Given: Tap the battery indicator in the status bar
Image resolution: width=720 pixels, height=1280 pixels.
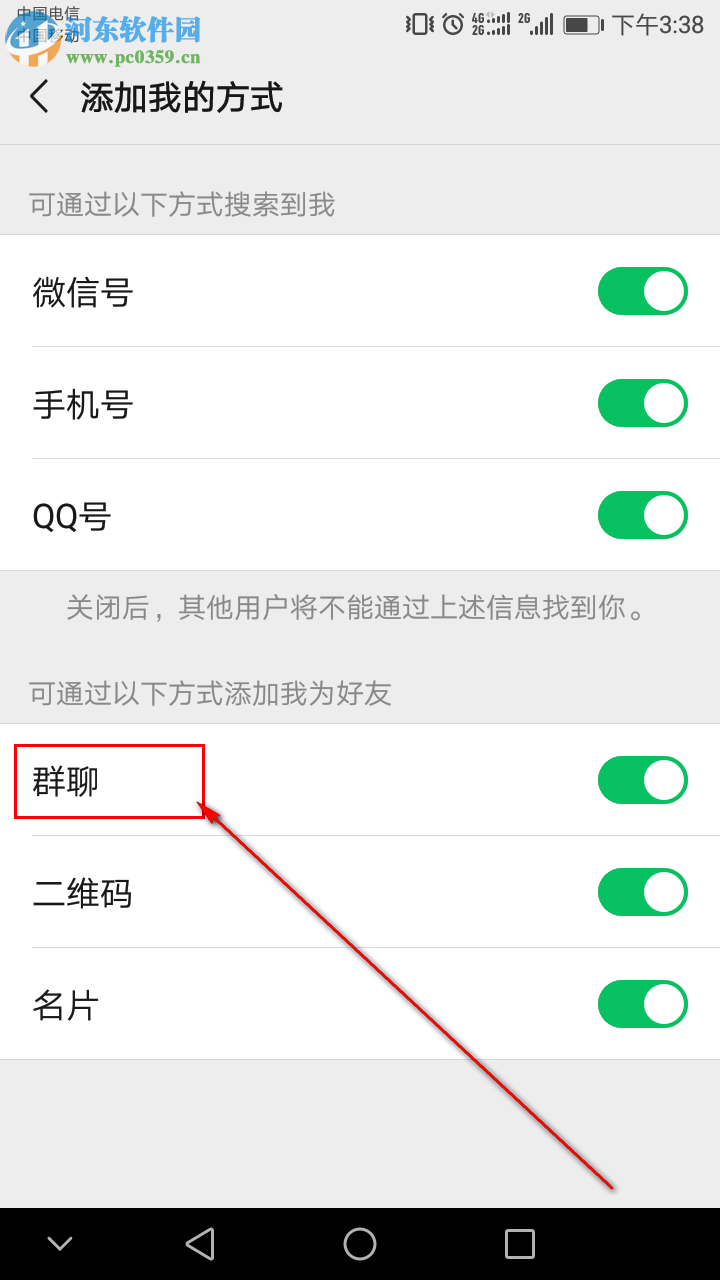Looking at the screenshot, I should (583, 22).
